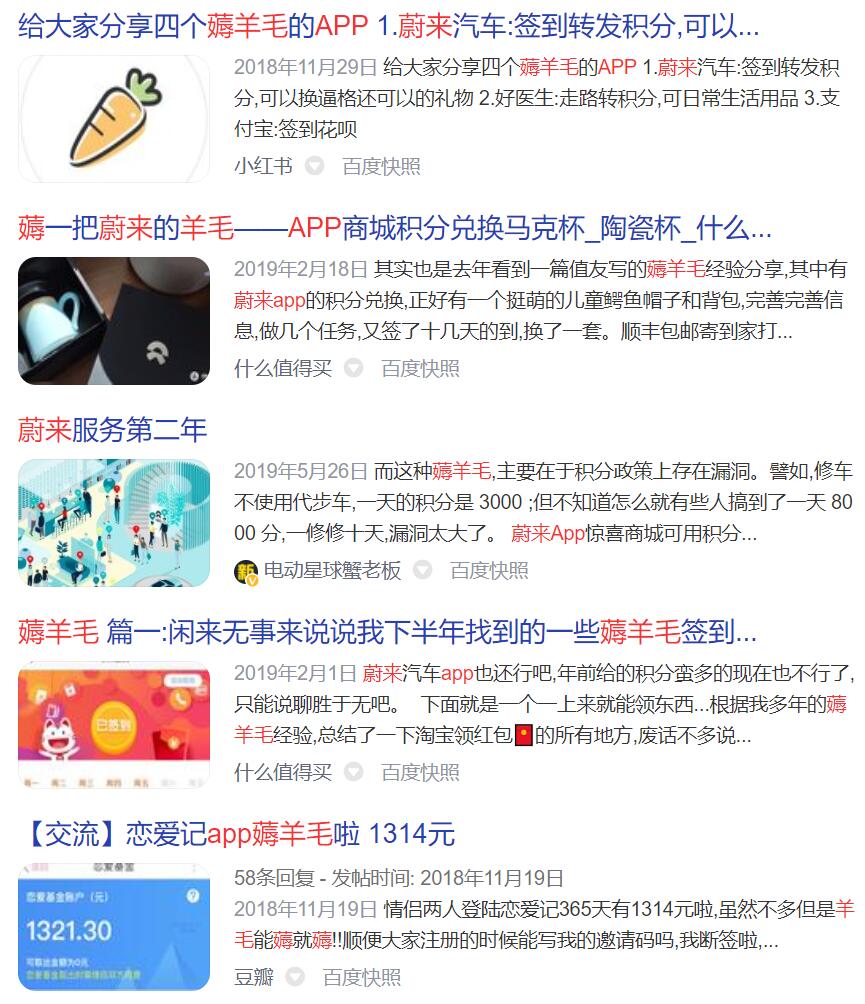Screen dimensions: 865x1004
Task: Open result about four 薅羊毛 APPs
Action: [388, 25]
